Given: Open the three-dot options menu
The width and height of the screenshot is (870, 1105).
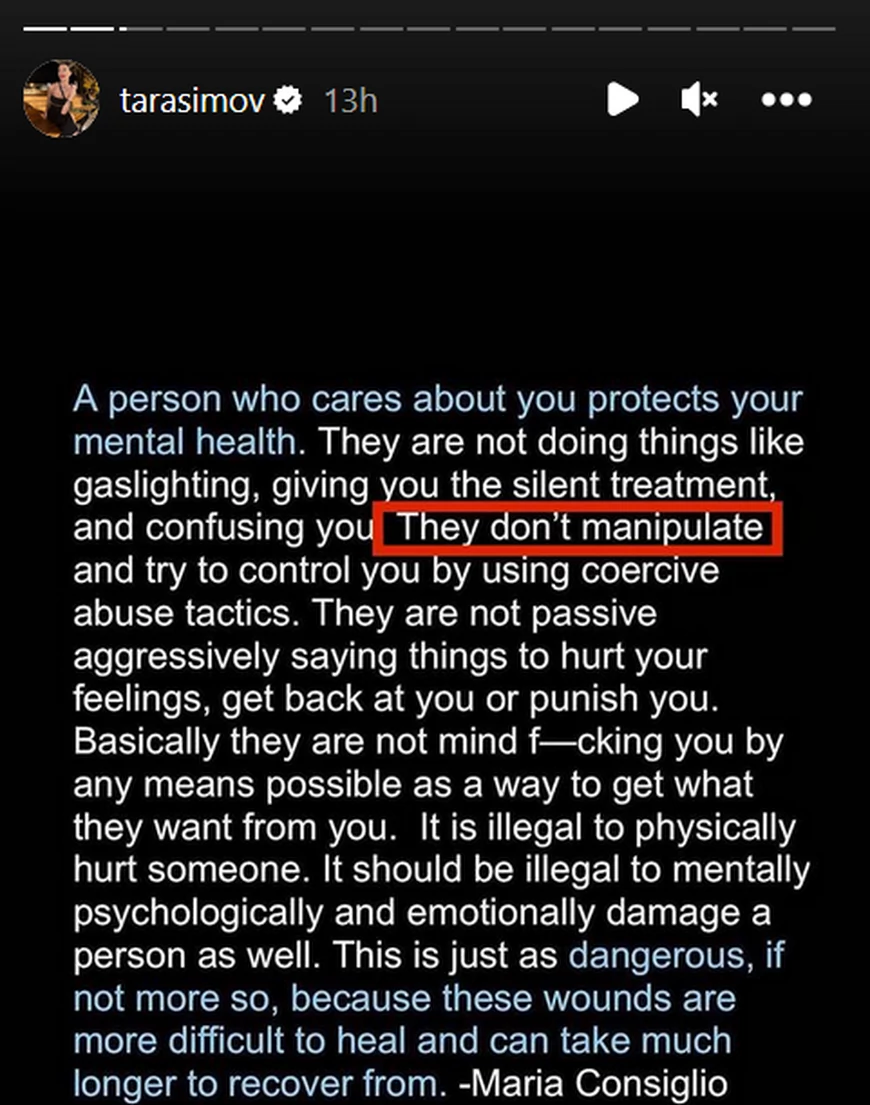Looking at the screenshot, I should pyautogui.click(x=786, y=99).
